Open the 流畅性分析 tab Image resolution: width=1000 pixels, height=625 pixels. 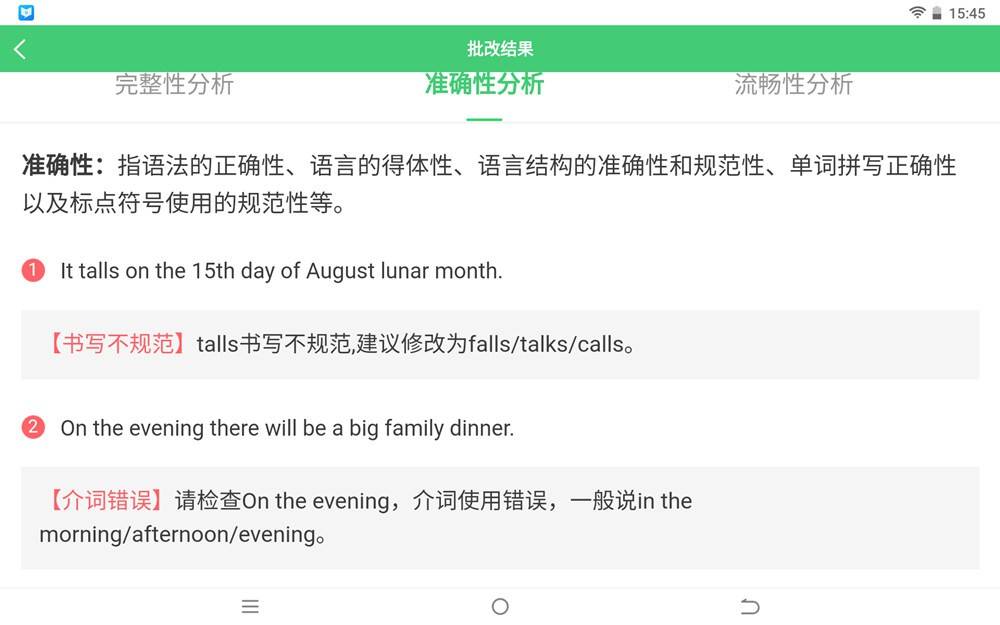pos(793,85)
